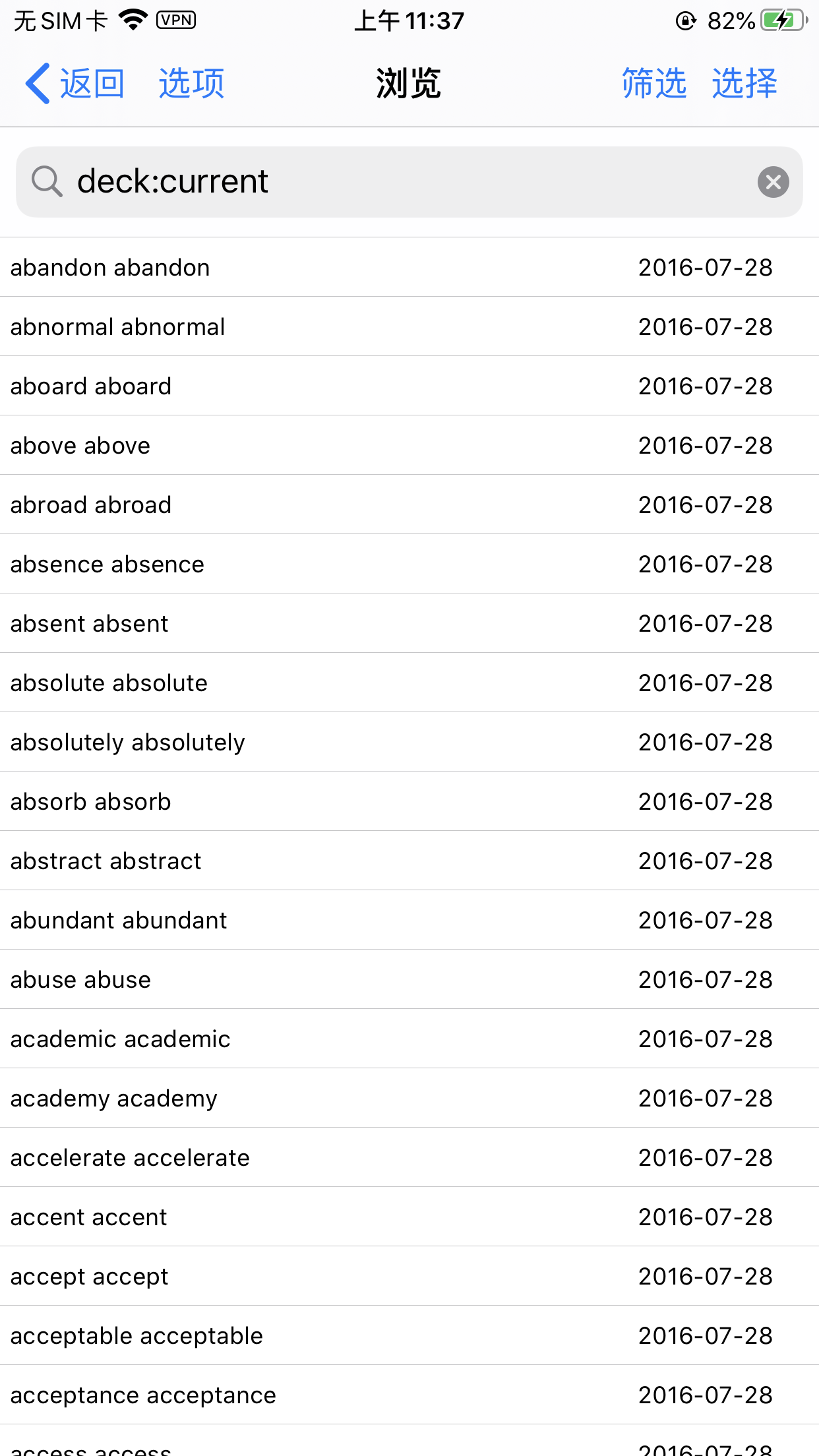Screen dimensions: 819x1456
Task: Open the 选项 options menu
Action: point(191,84)
